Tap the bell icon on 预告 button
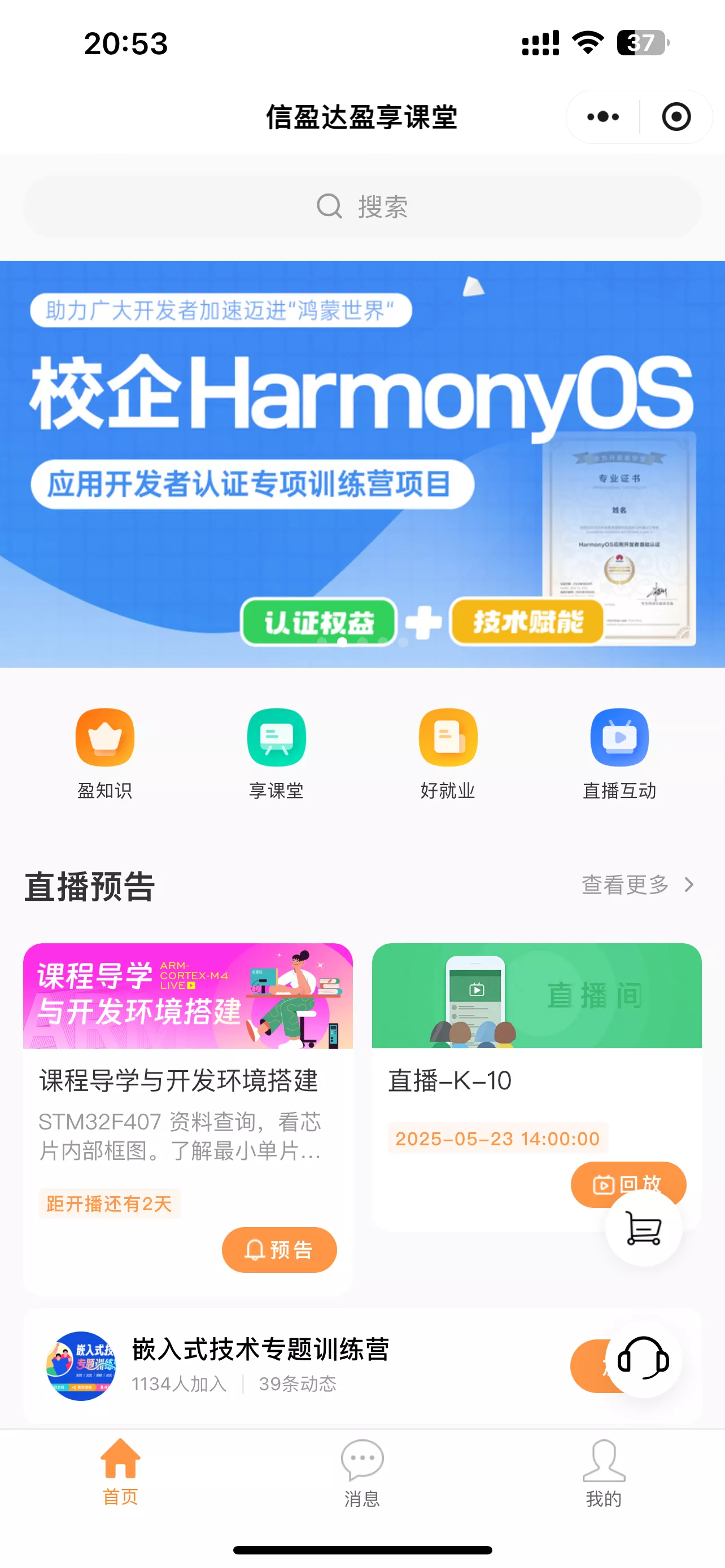Image resolution: width=725 pixels, height=1568 pixels. pyautogui.click(x=256, y=1250)
